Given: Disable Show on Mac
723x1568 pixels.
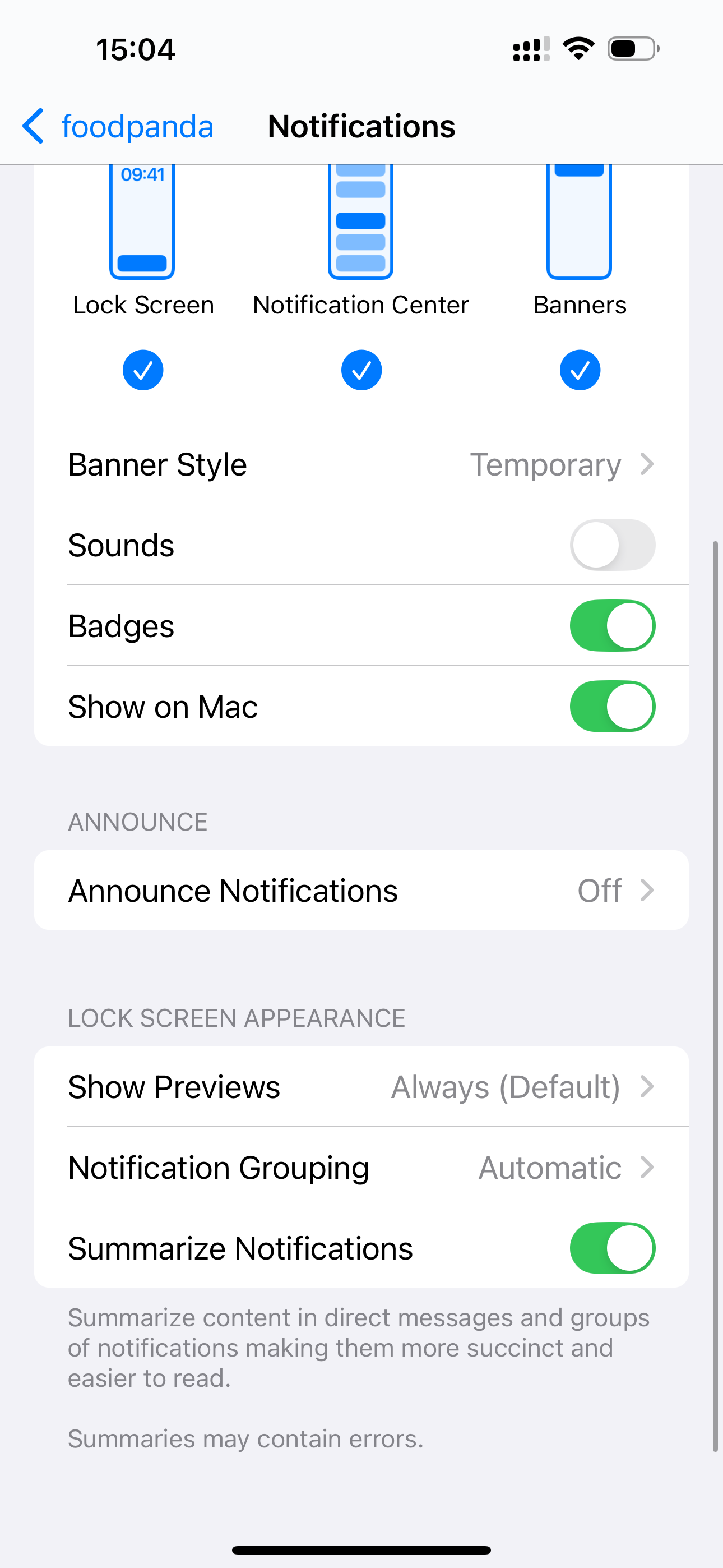Looking at the screenshot, I should click(612, 706).
